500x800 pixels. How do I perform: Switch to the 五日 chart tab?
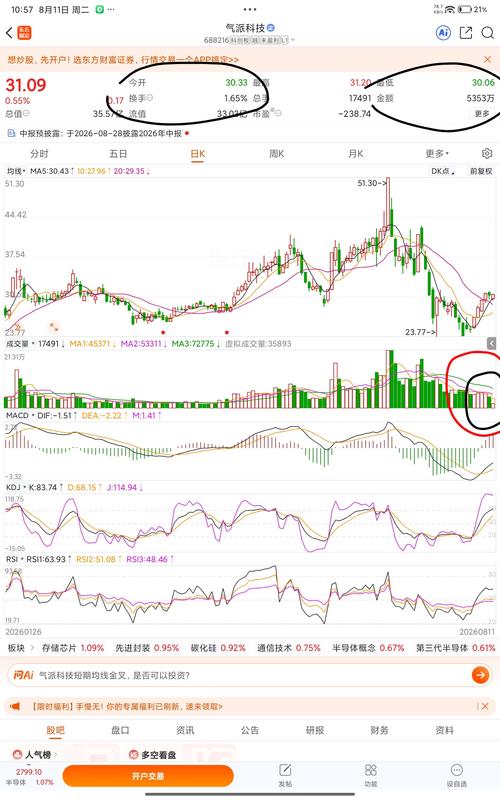click(118, 154)
